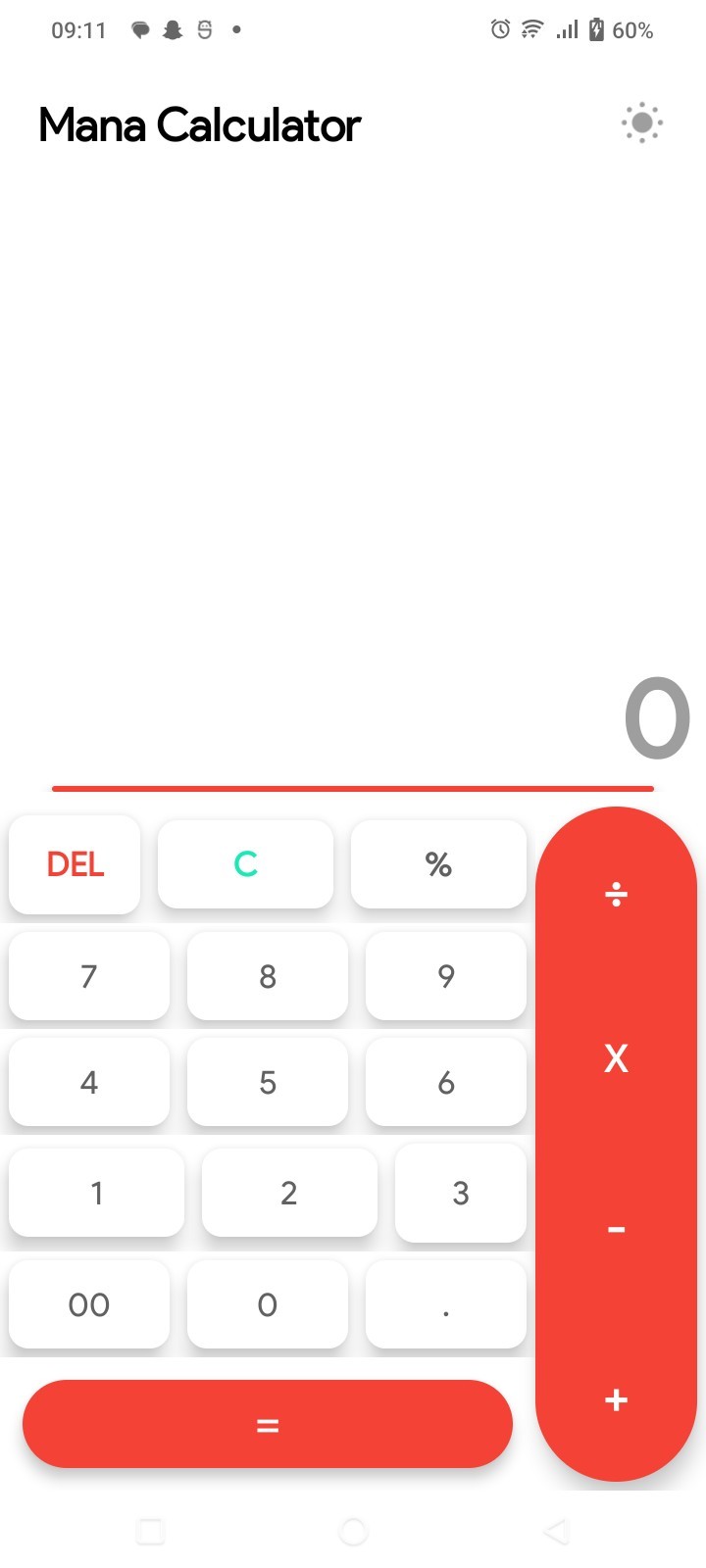Tap the percent key
The height and width of the screenshot is (1568, 706).
pyautogui.click(x=438, y=864)
